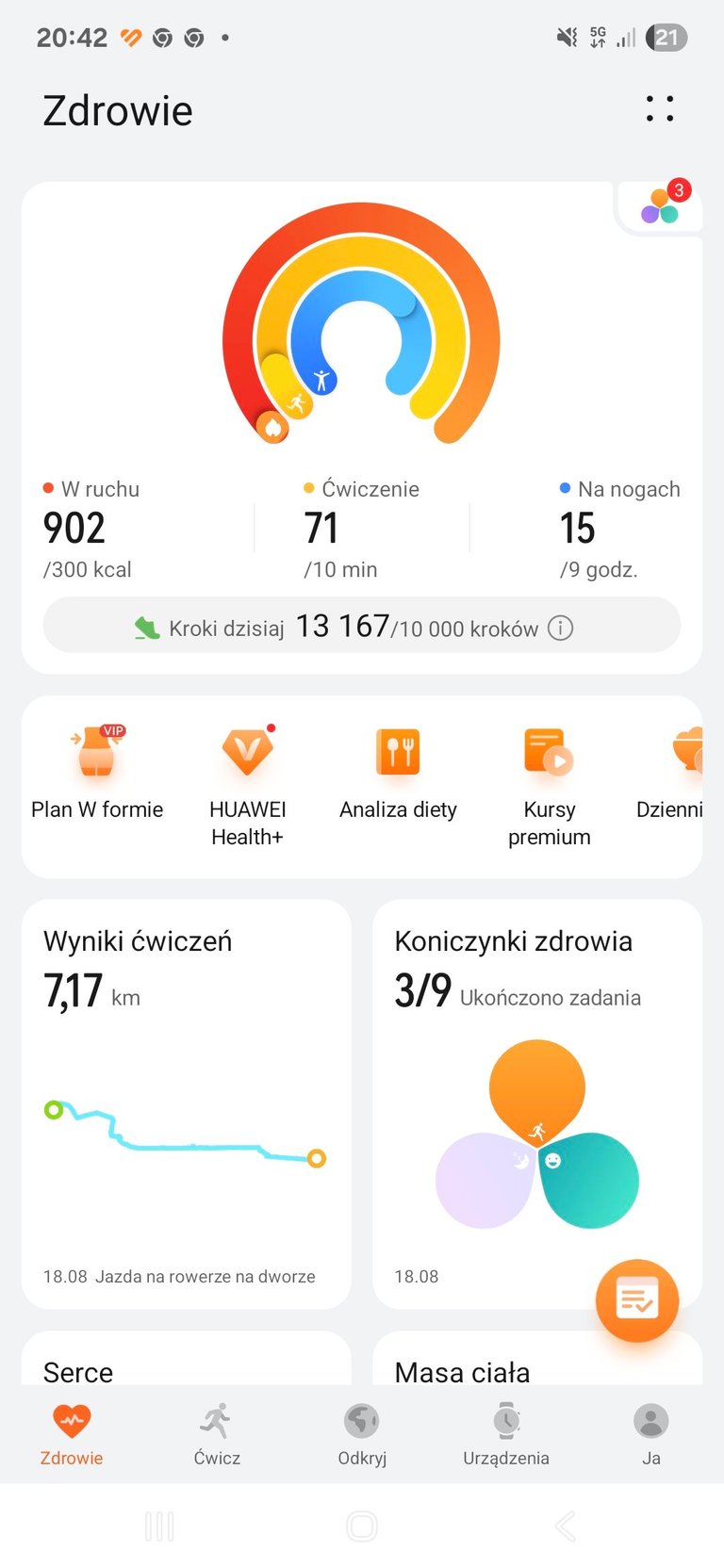Open Kursy premium

click(x=550, y=787)
